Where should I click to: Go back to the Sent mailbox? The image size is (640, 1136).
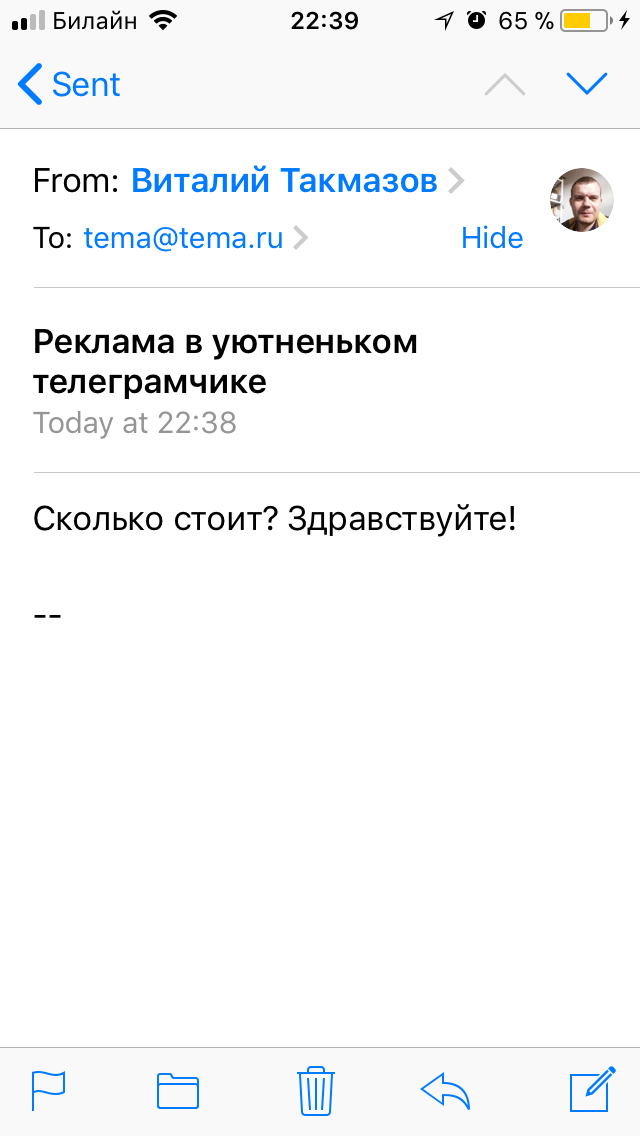point(69,85)
